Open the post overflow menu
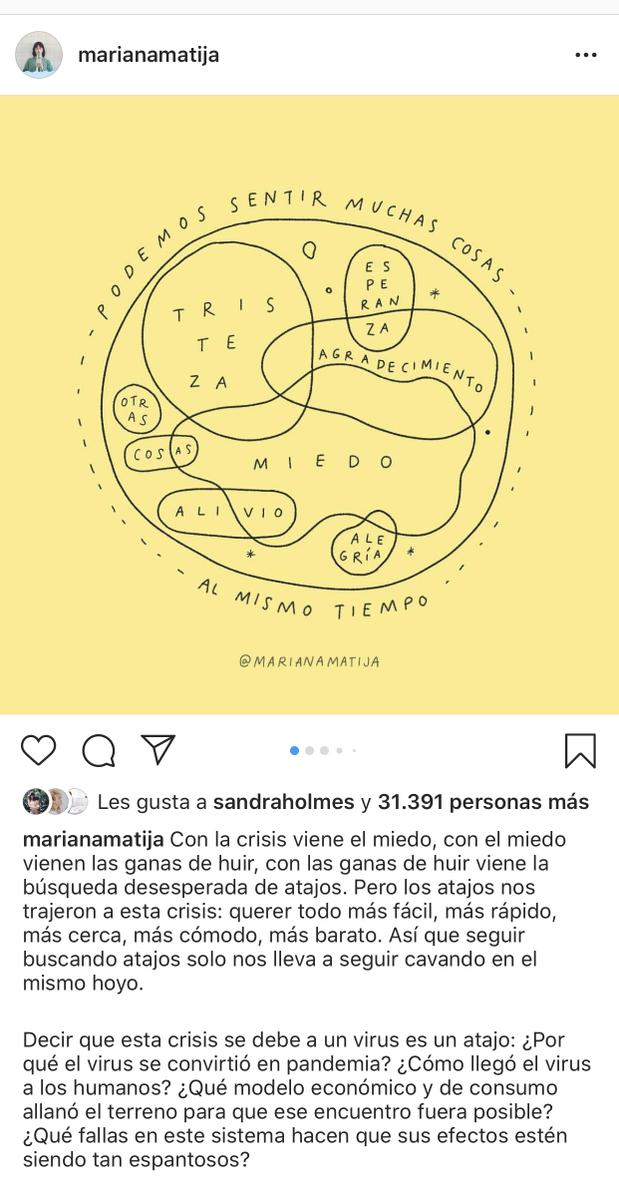 (585, 55)
